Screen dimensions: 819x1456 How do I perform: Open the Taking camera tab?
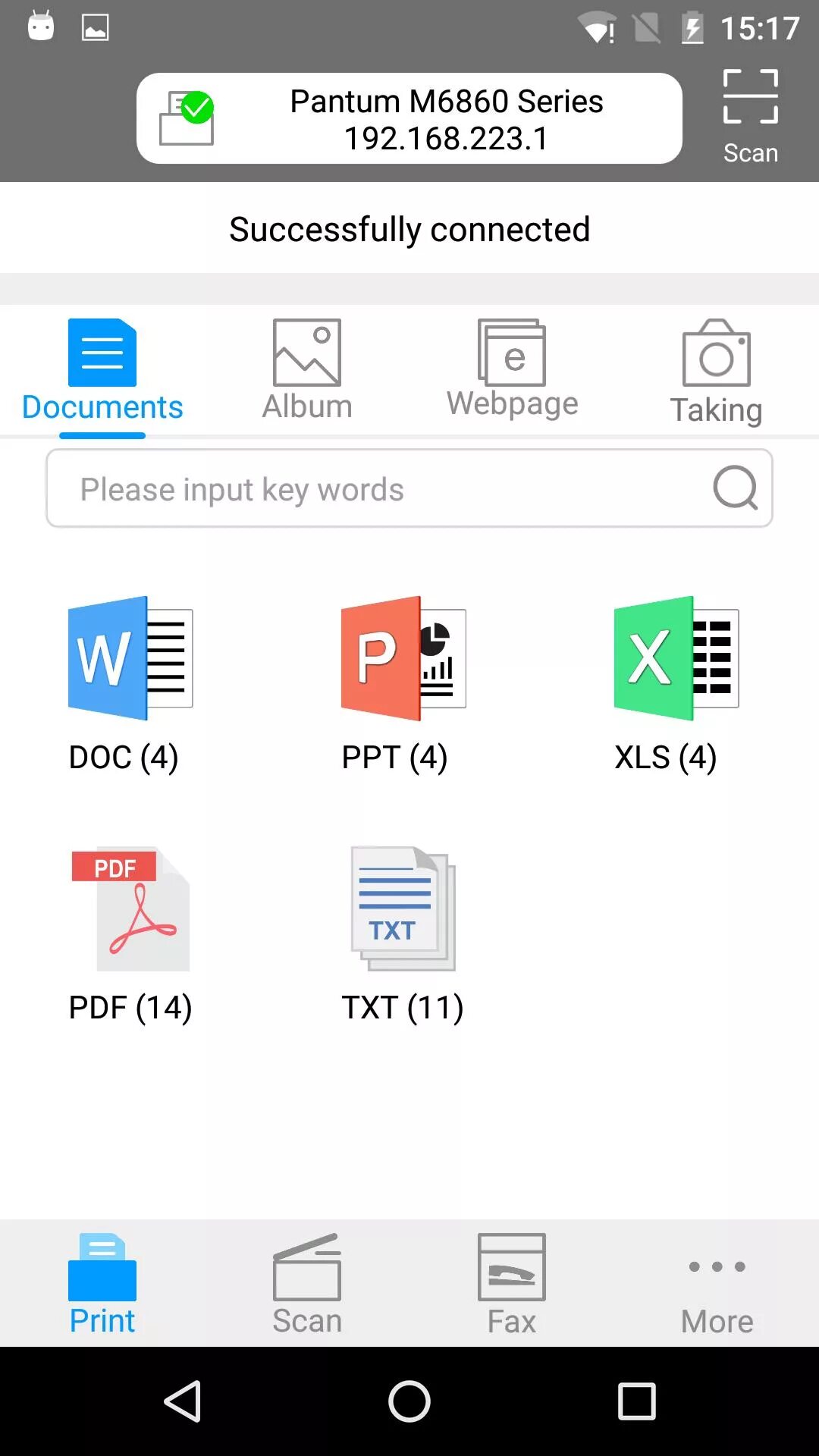pos(717,372)
